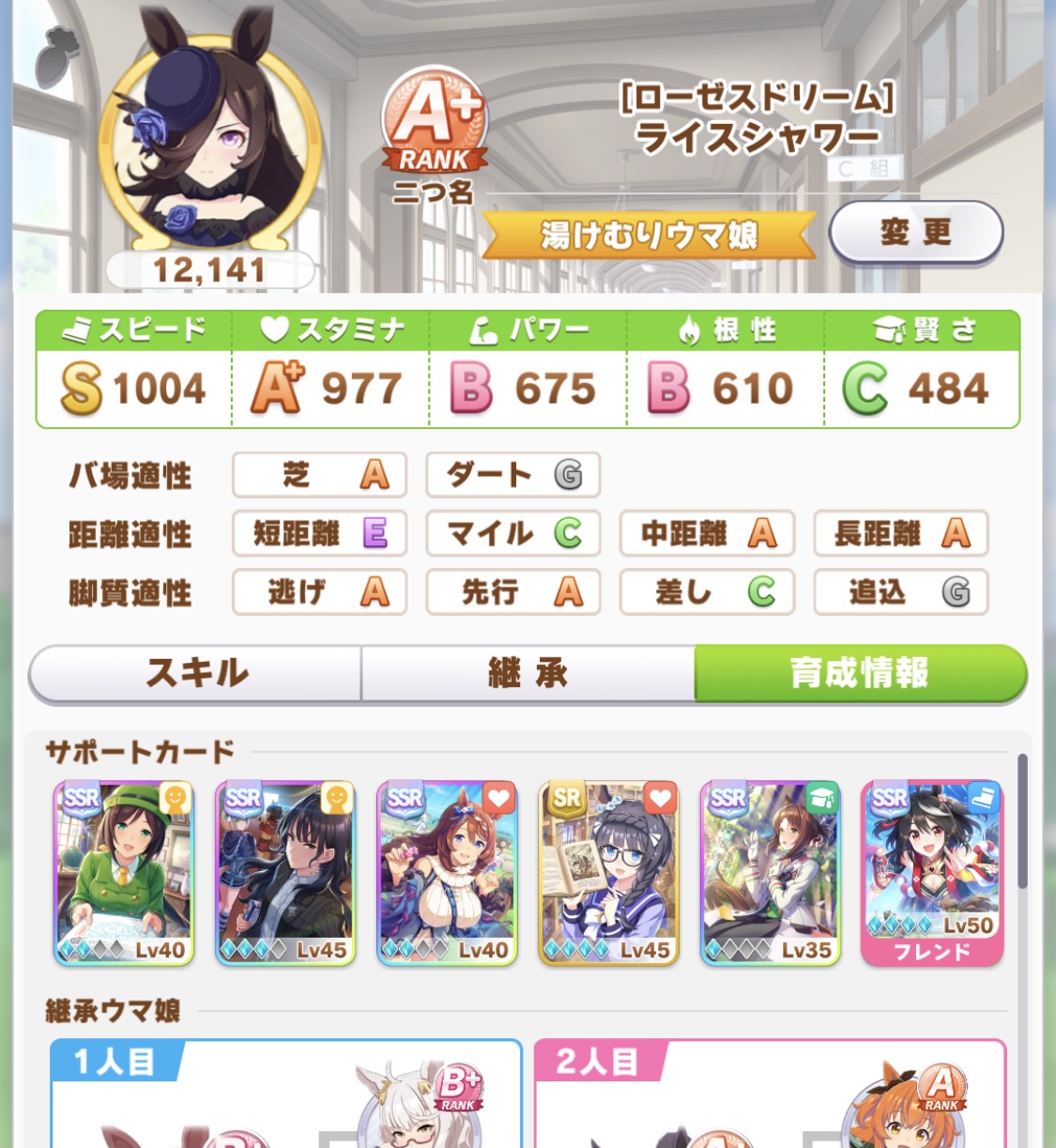
Task: Open the Lv35 SSR support card
Action: pyautogui.click(x=771, y=873)
